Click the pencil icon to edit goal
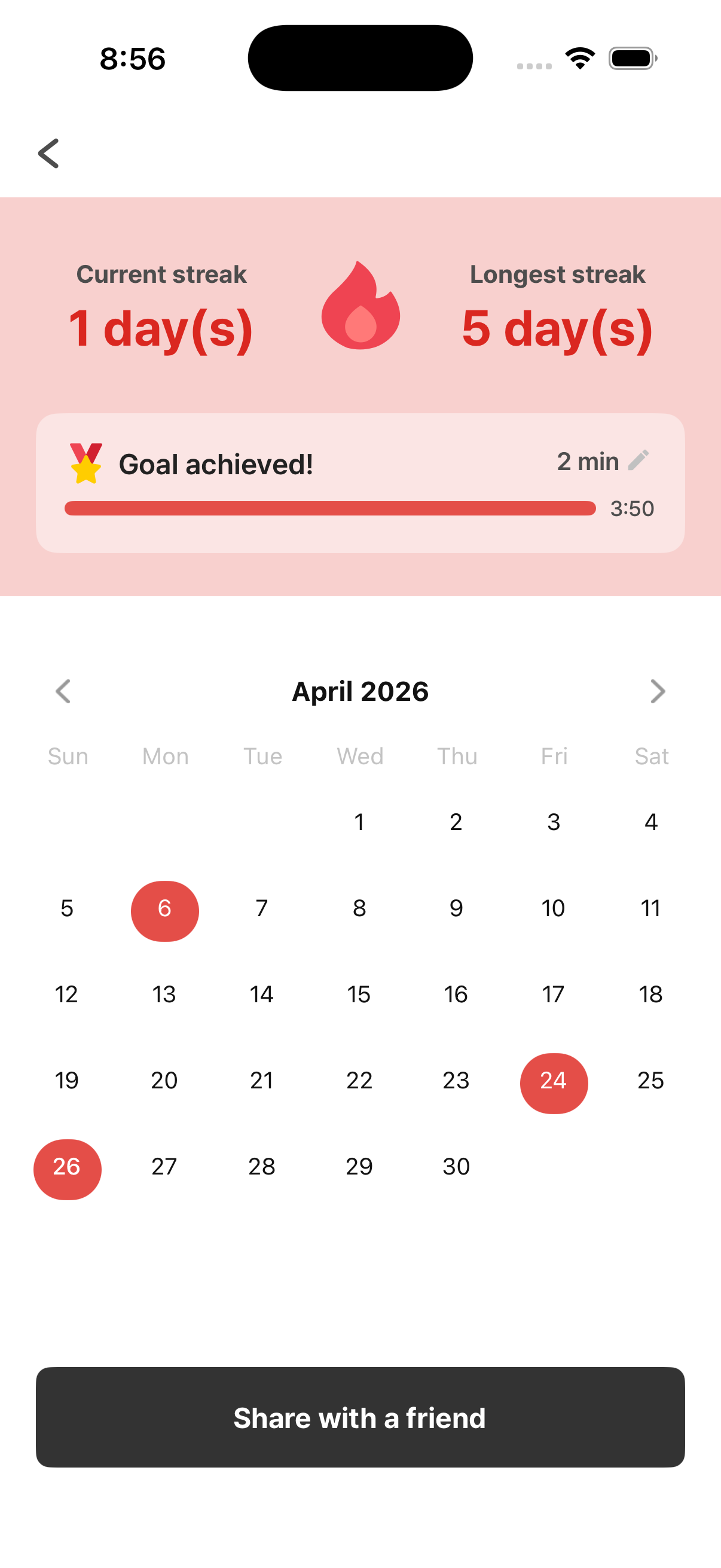 click(639, 461)
